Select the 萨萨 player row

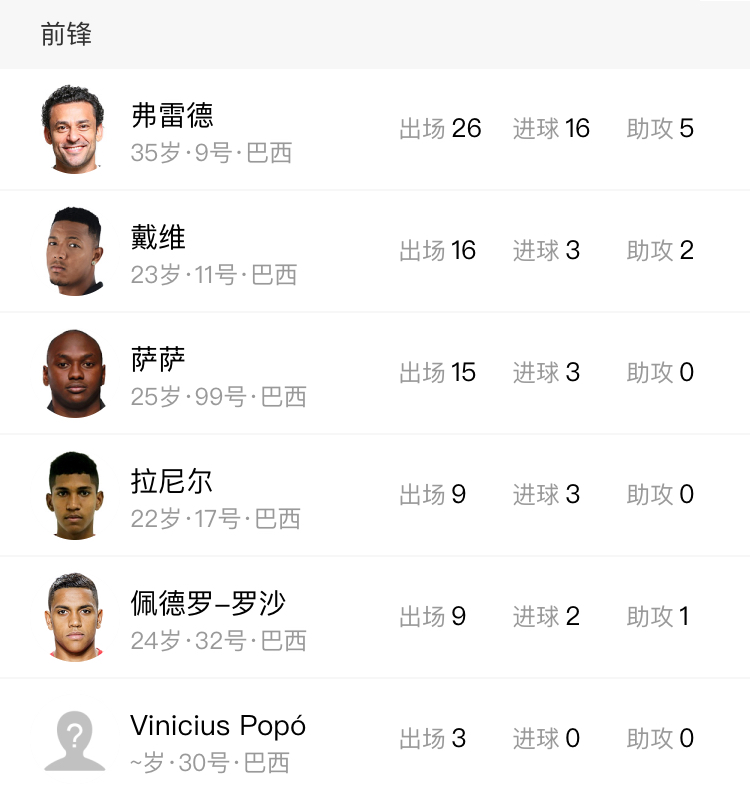[x=375, y=373]
